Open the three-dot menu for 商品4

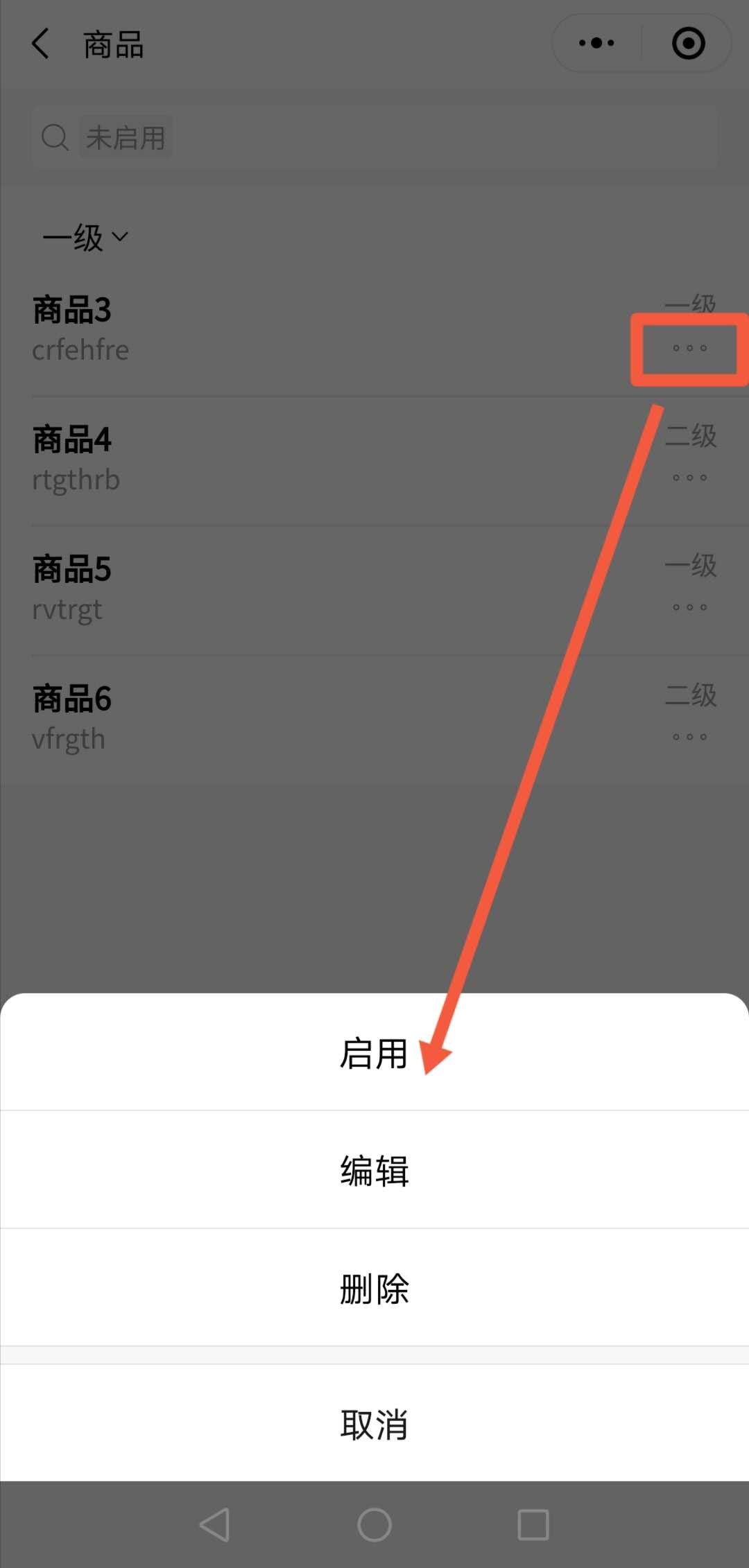[x=689, y=478]
